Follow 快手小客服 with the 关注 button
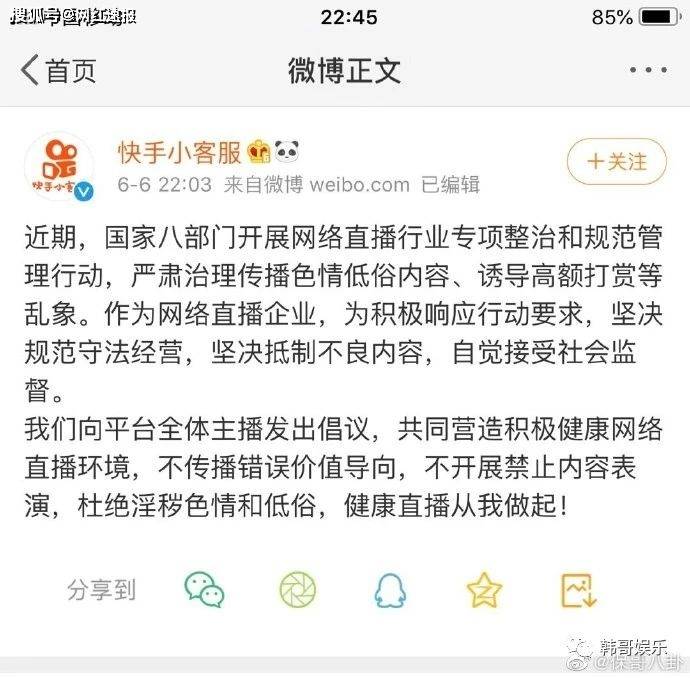The width and height of the screenshot is (690, 678). click(616, 161)
